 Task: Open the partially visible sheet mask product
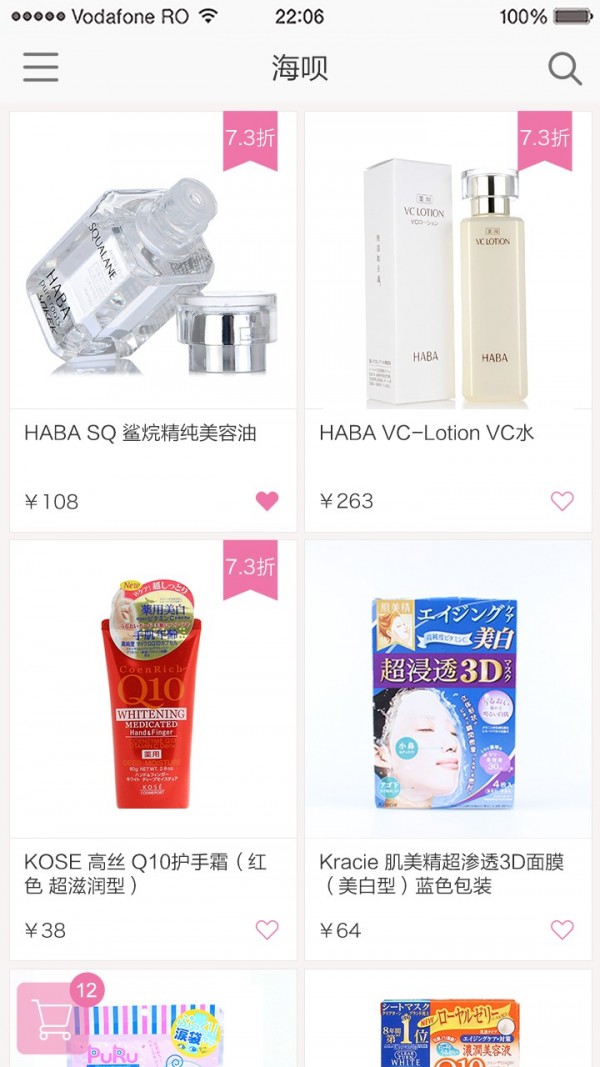(x=448, y=1025)
